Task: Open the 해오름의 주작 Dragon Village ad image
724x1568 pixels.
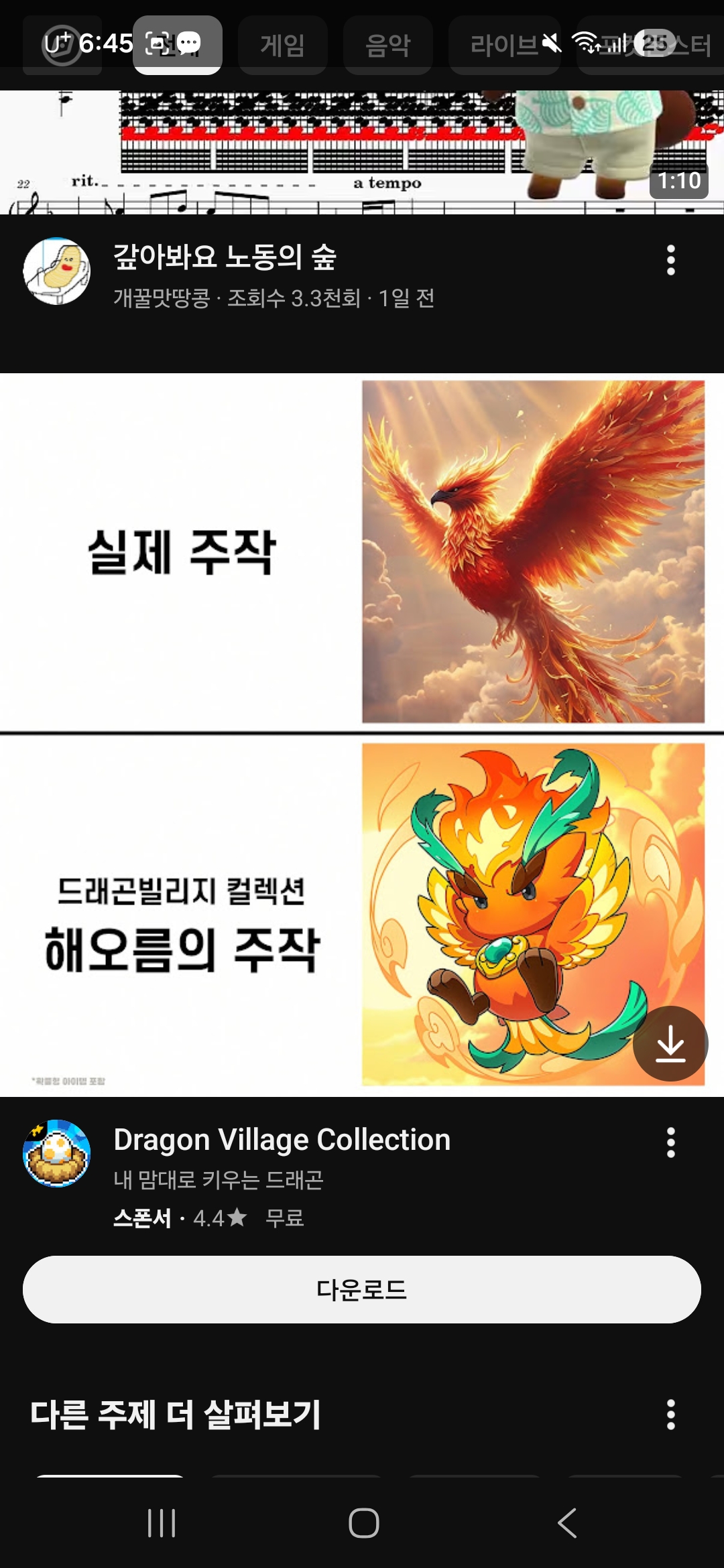Action: point(362,735)
